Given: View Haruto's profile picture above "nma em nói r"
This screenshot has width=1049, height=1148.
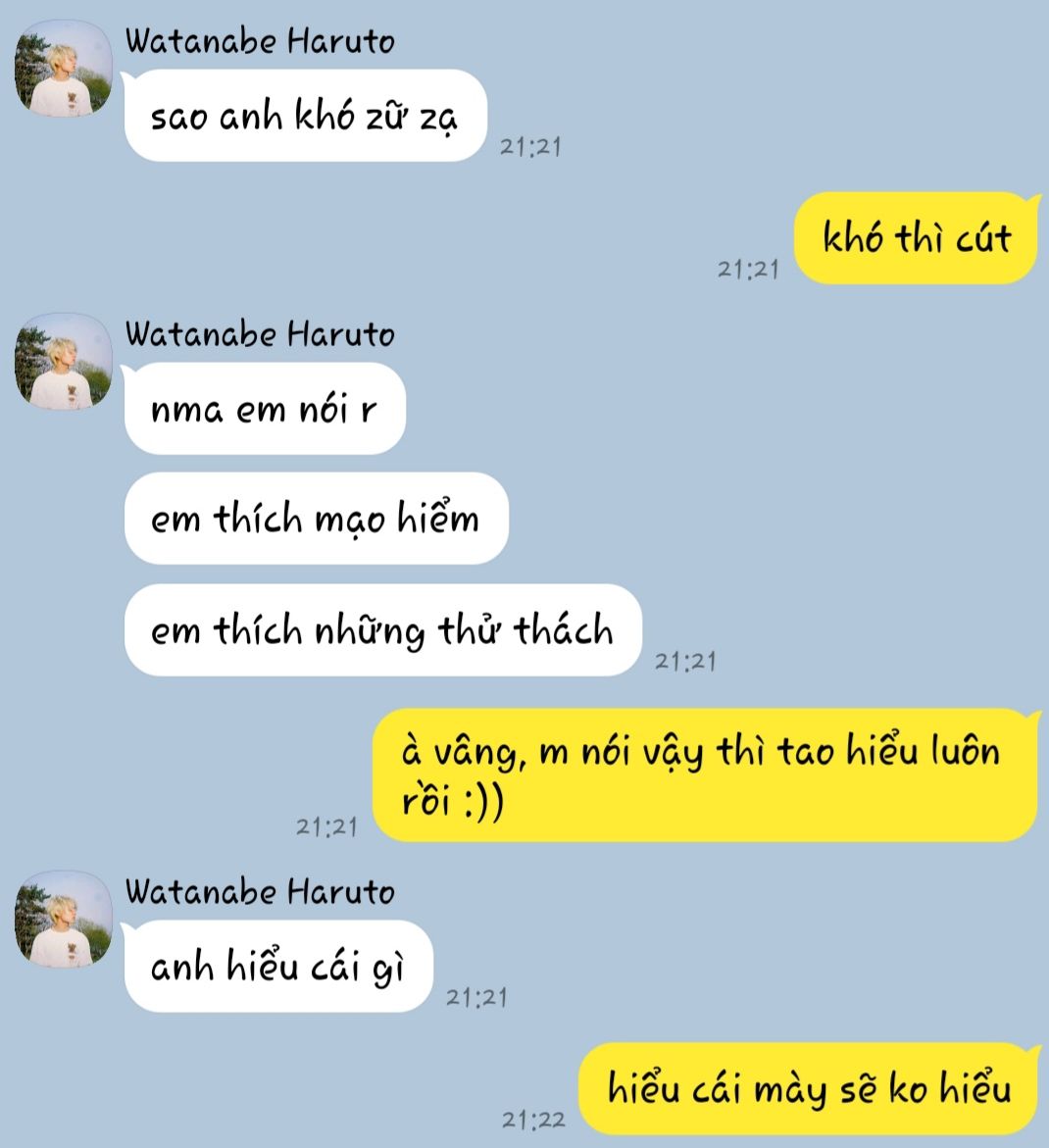Looking at the screenshot, I should 64,361.
